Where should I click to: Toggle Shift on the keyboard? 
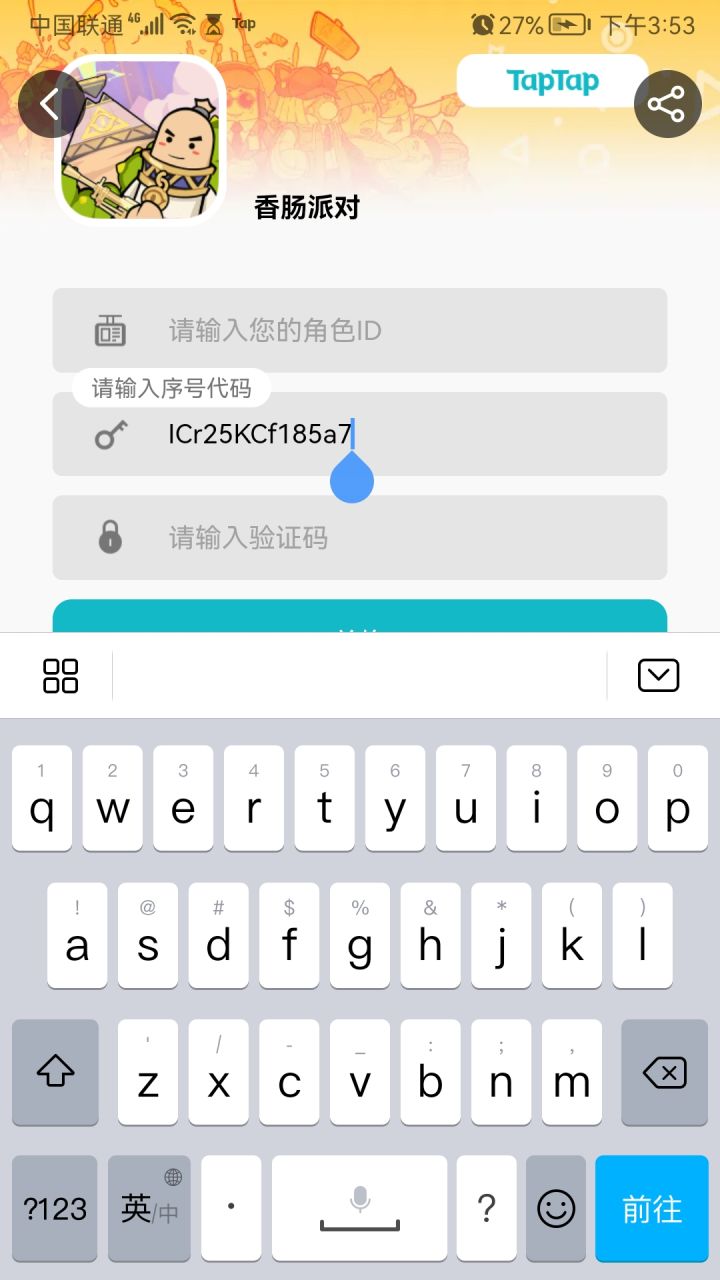click(55, 1073)
